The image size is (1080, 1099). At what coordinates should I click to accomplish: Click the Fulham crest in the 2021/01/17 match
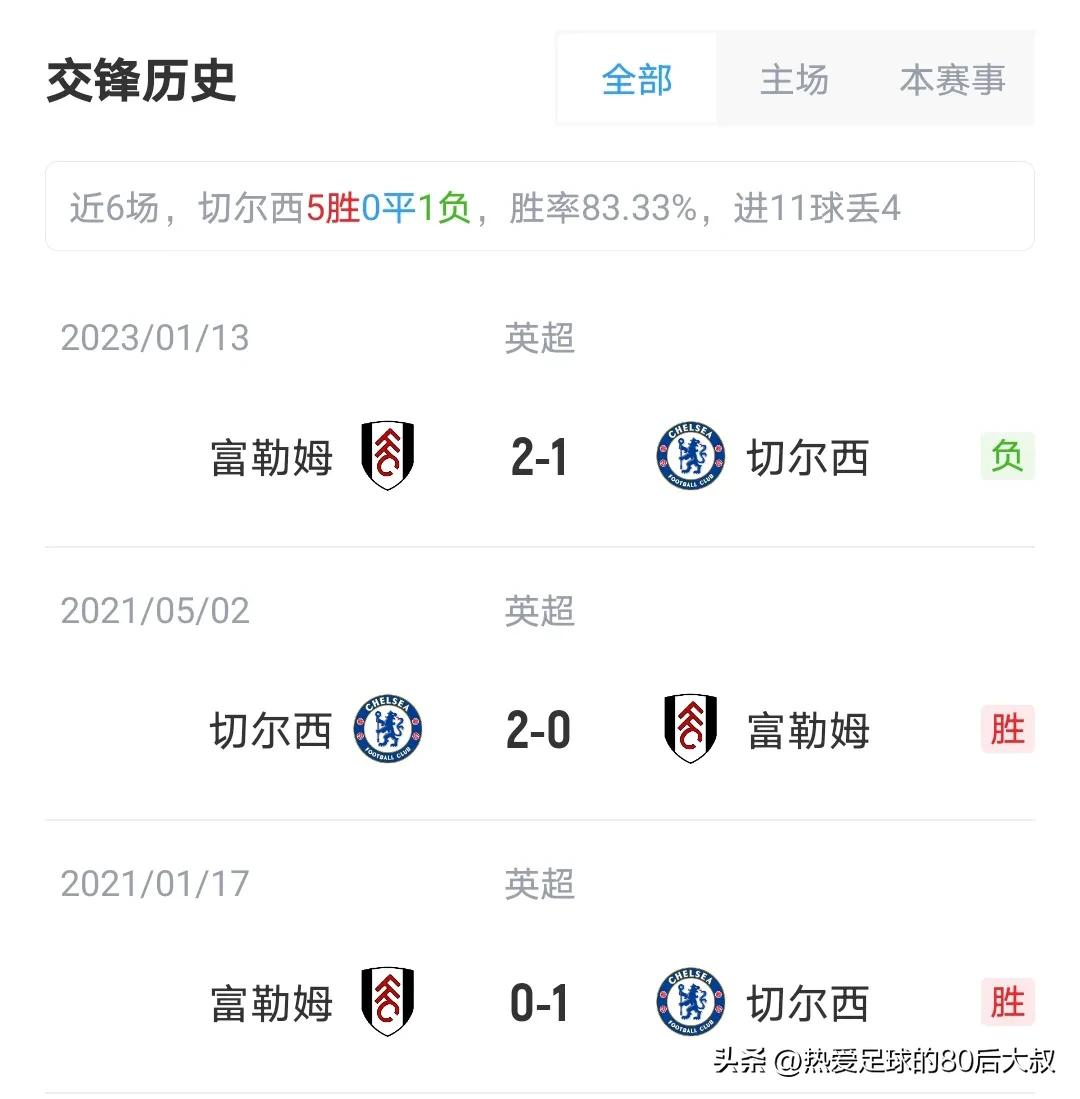click(388, 1002)
